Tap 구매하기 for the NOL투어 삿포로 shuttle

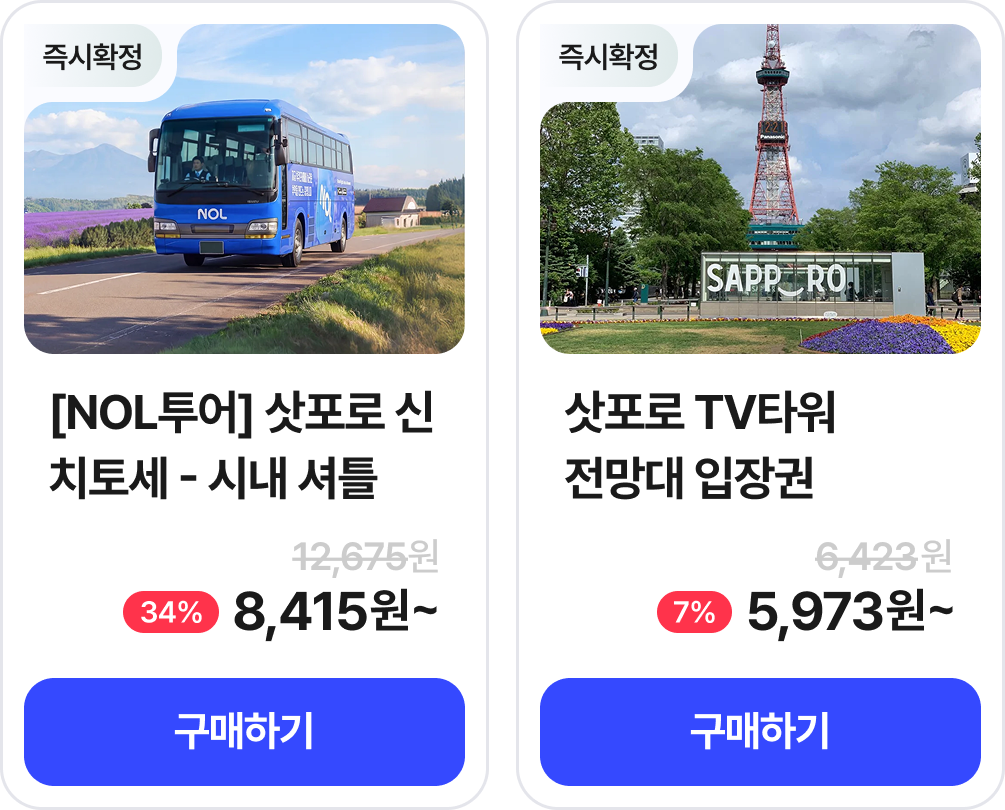tap(244, 731)
